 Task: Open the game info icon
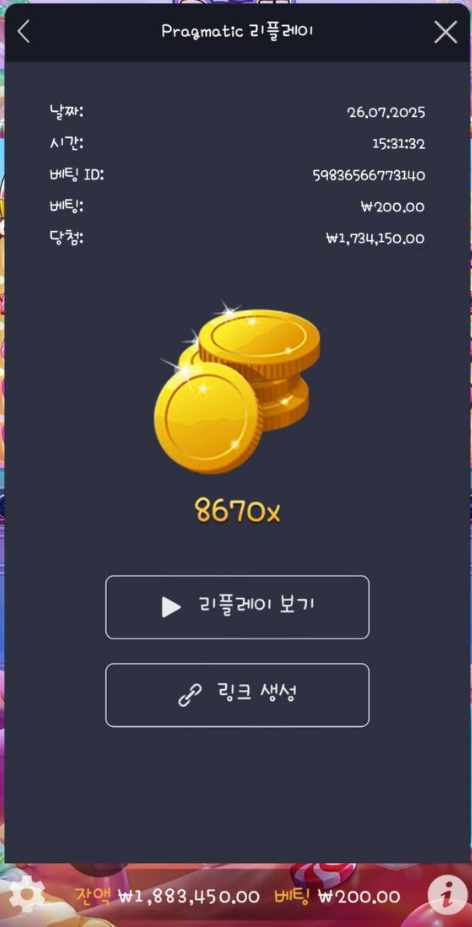tap(447, 896)
